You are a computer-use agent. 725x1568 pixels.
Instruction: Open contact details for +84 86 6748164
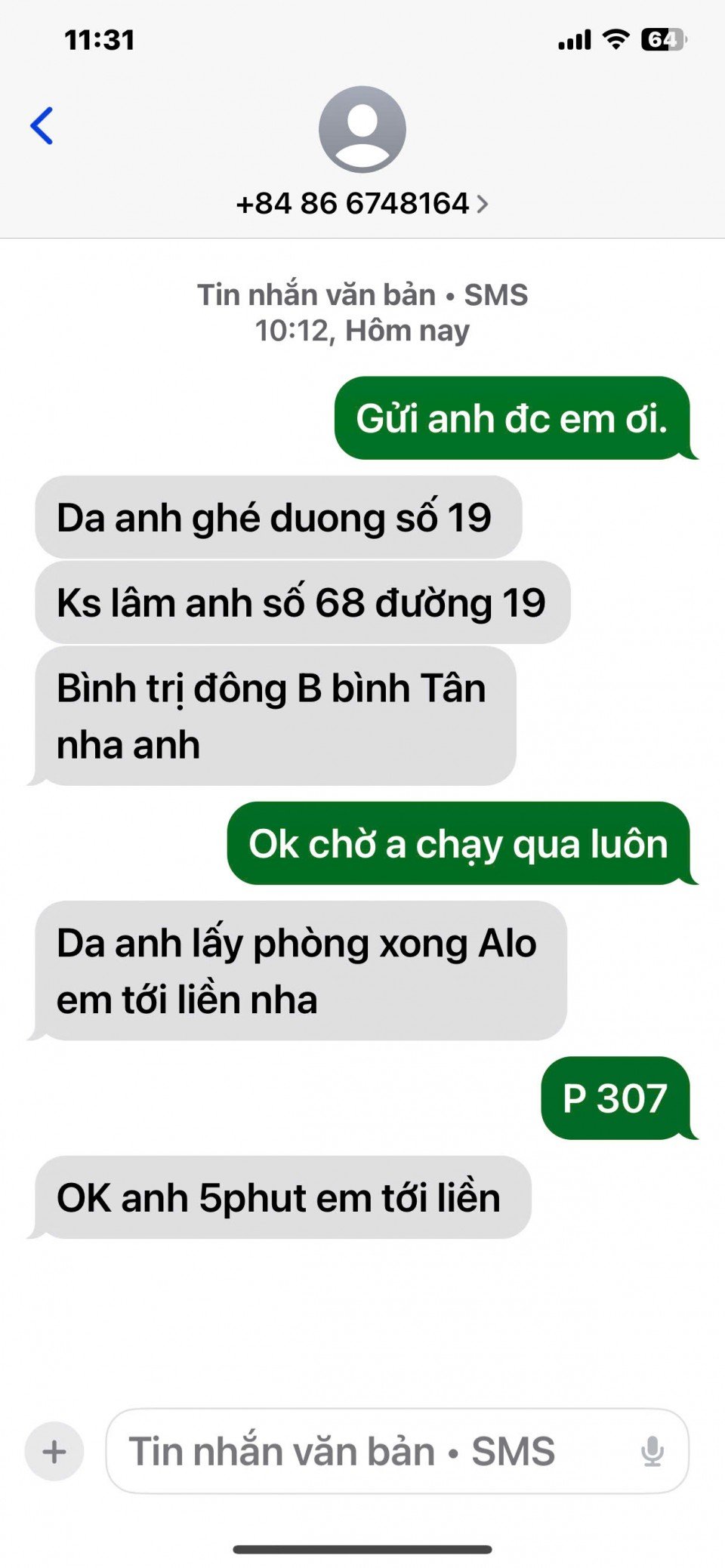[x=361, y=204]
